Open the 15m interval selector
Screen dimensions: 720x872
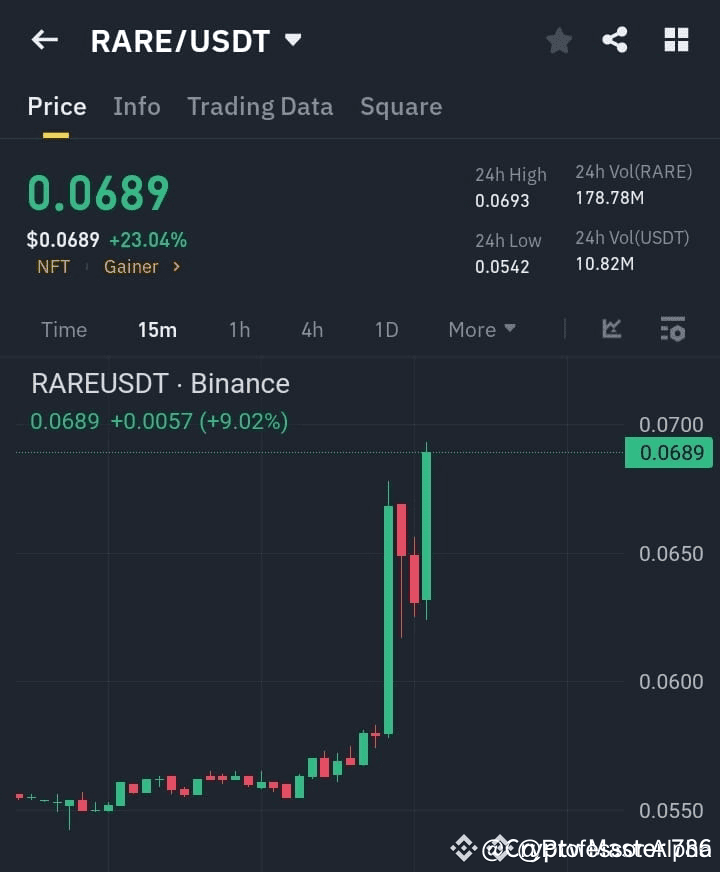pos(156,329)
